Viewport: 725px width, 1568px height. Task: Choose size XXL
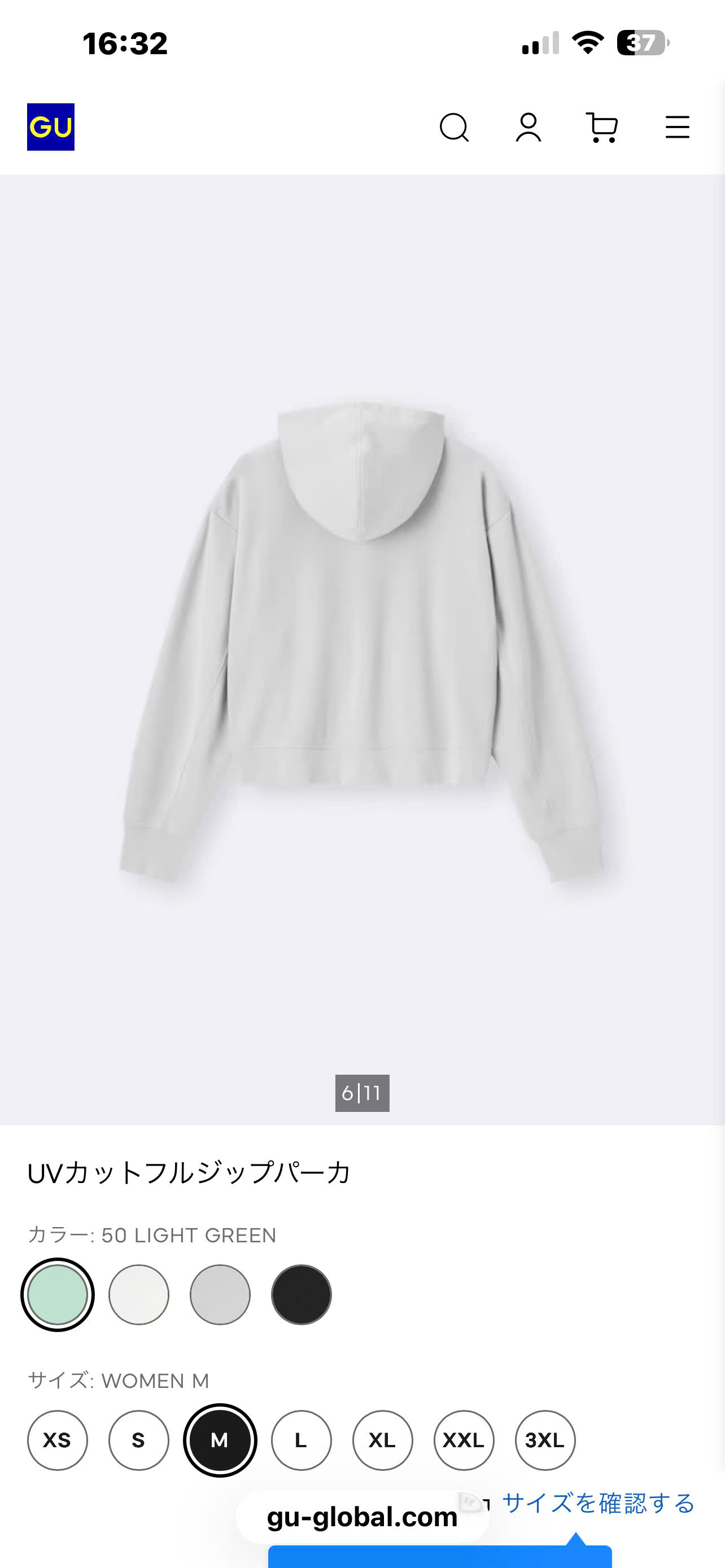[x=464, y=1440]
